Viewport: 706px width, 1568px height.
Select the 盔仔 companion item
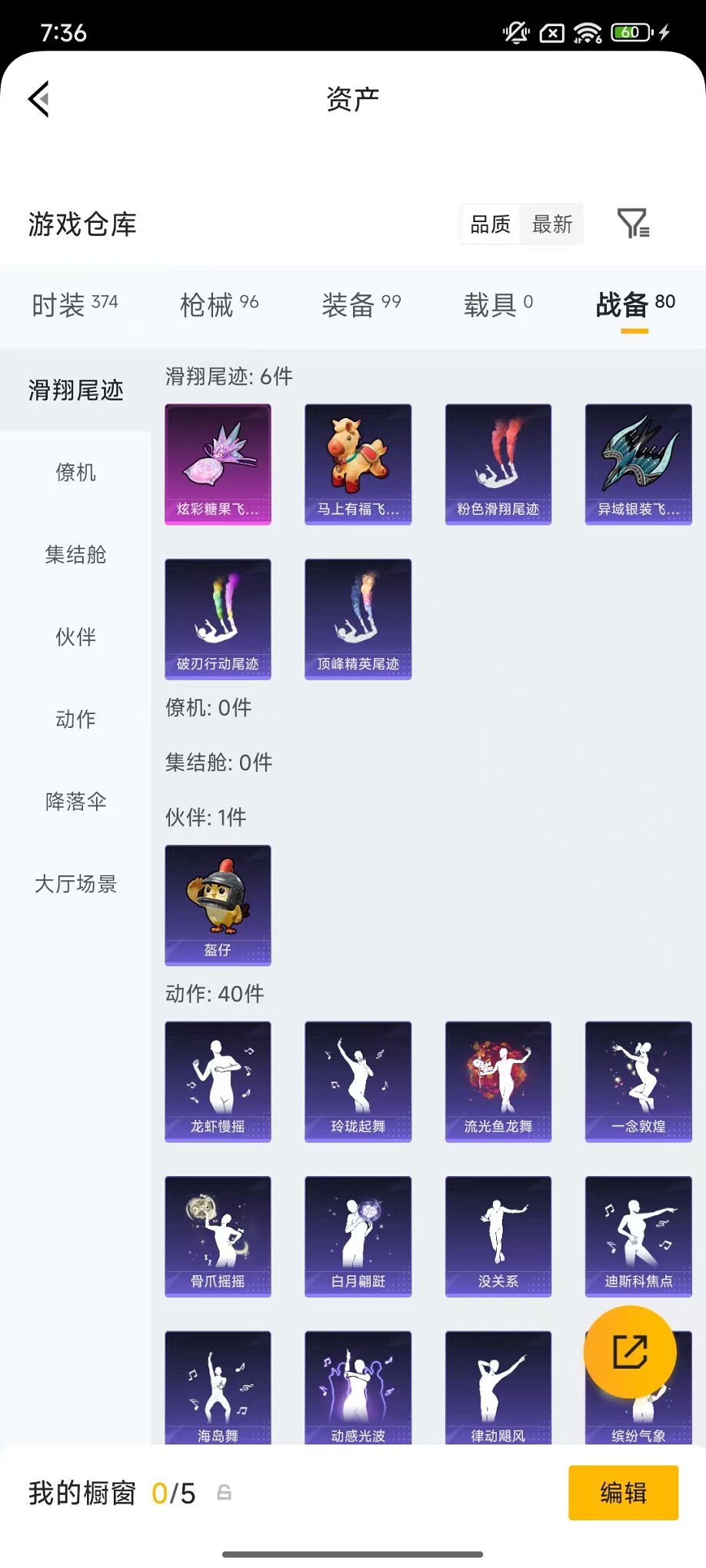218,905
